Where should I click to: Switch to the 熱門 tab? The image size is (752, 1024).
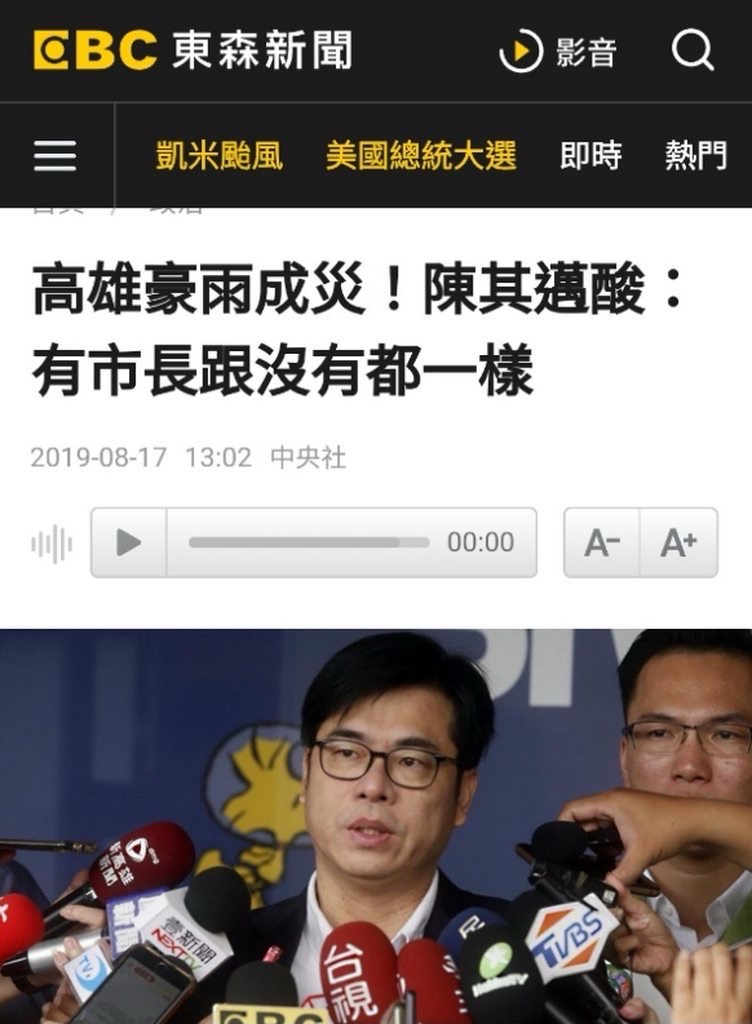coord(696,156)
